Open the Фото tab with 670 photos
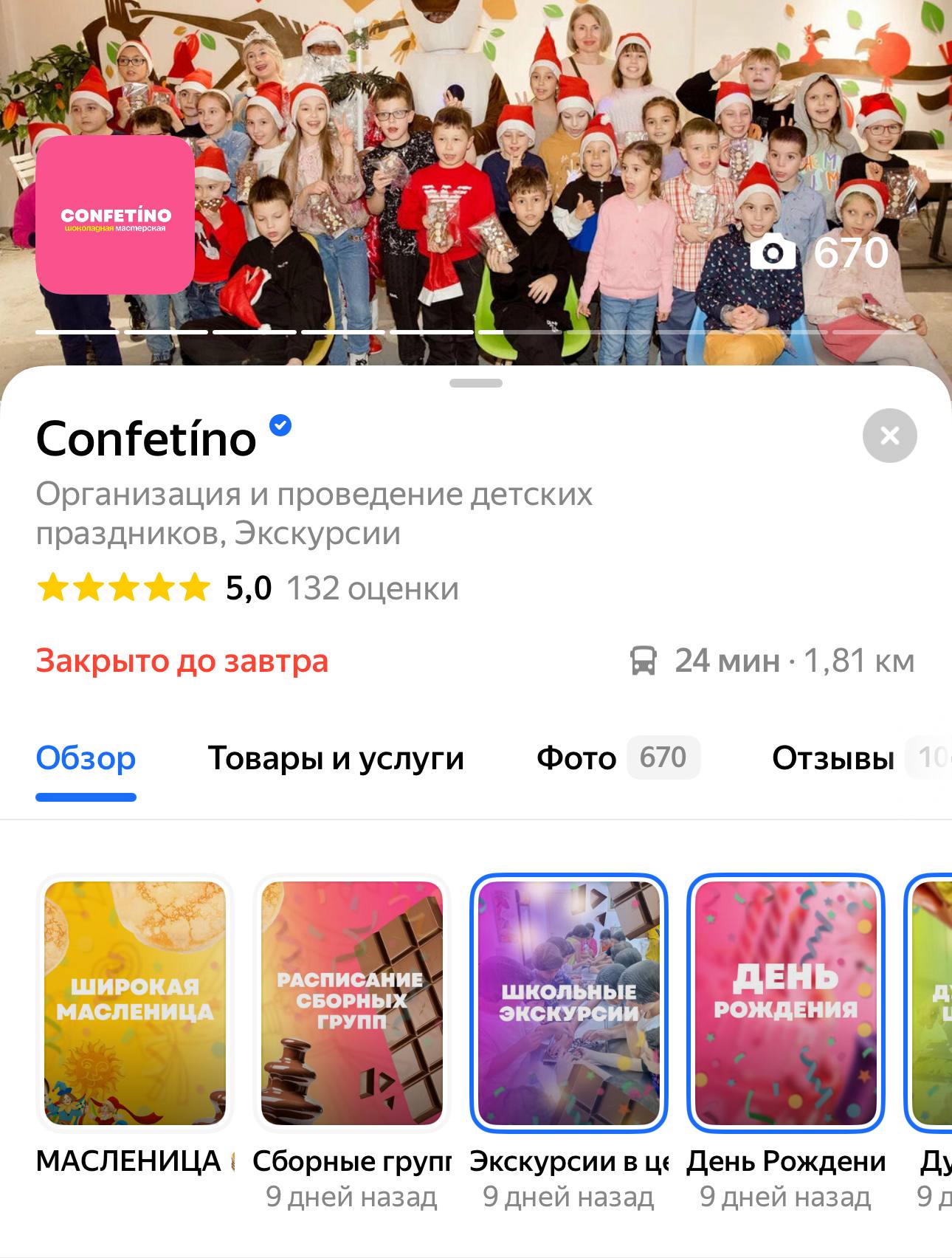 coord(617,758)
